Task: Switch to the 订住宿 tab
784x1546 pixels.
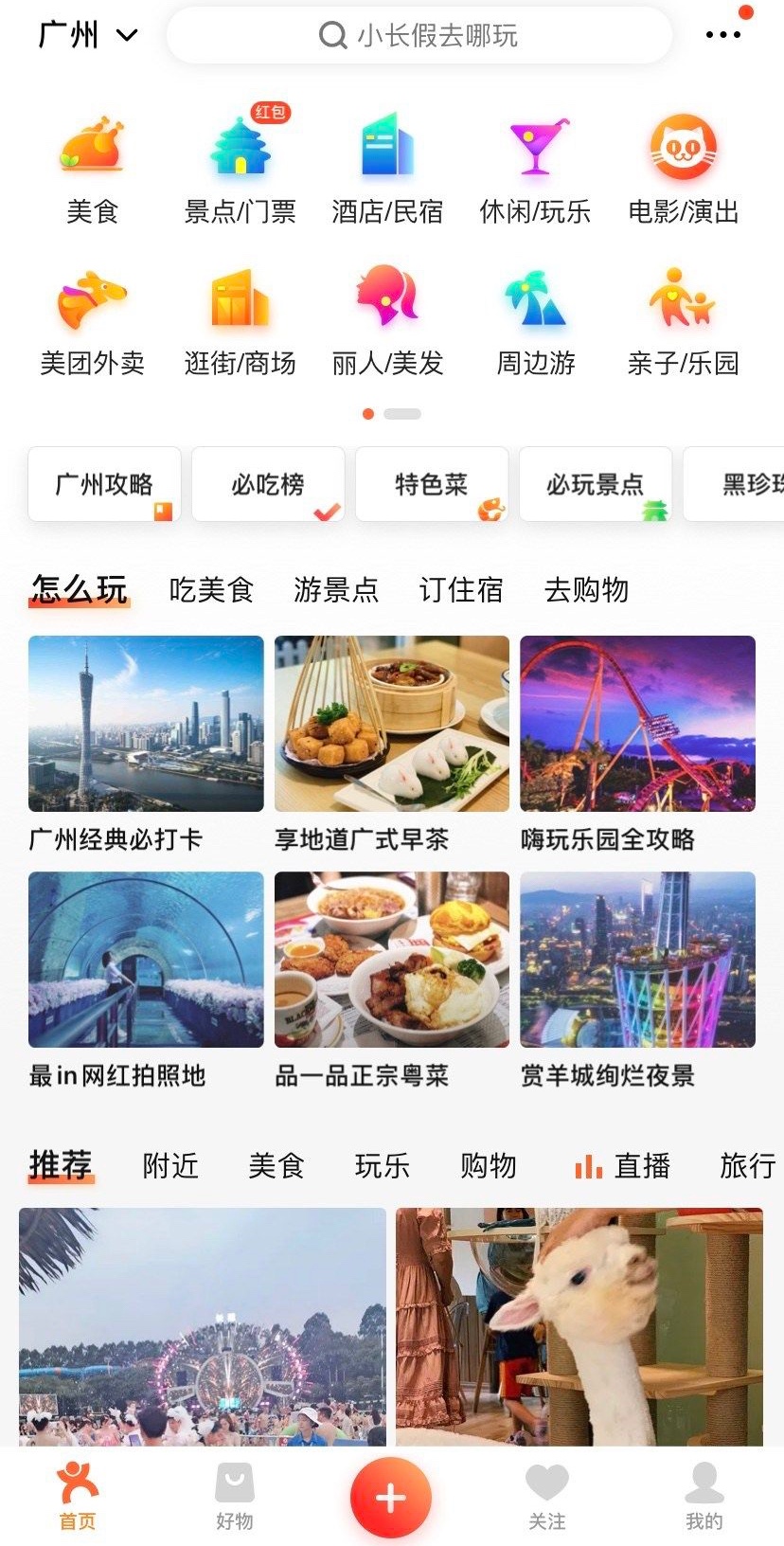Action: [x=461, y=590]
